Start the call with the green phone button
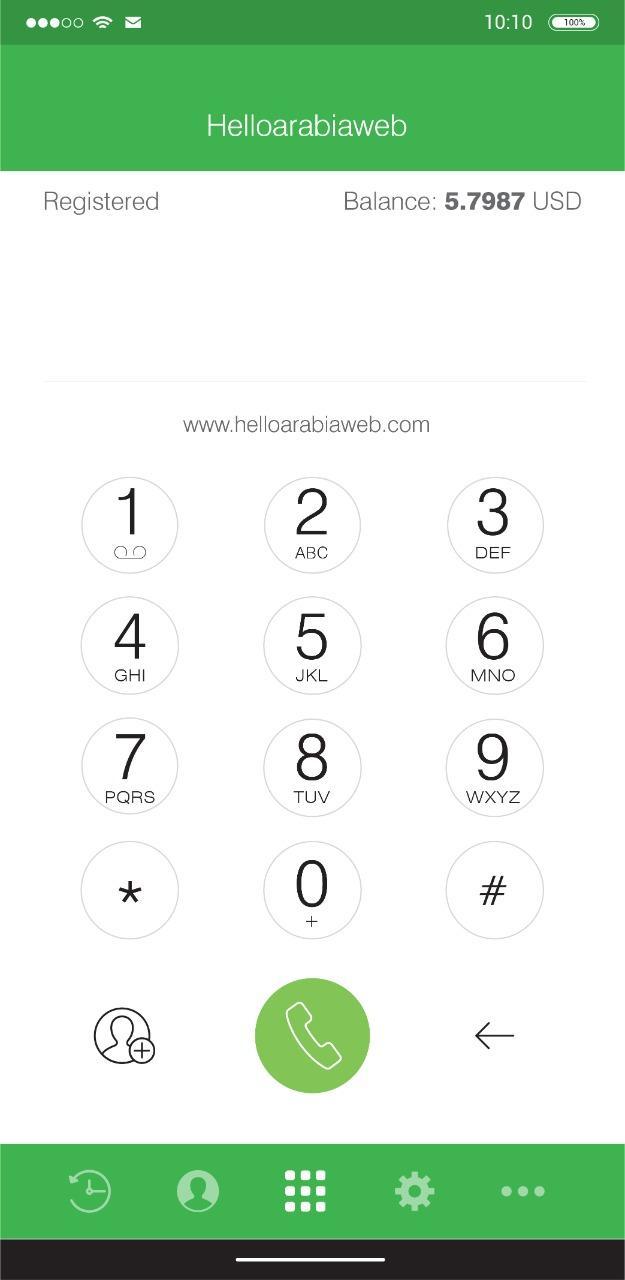 pos(312,1036)
